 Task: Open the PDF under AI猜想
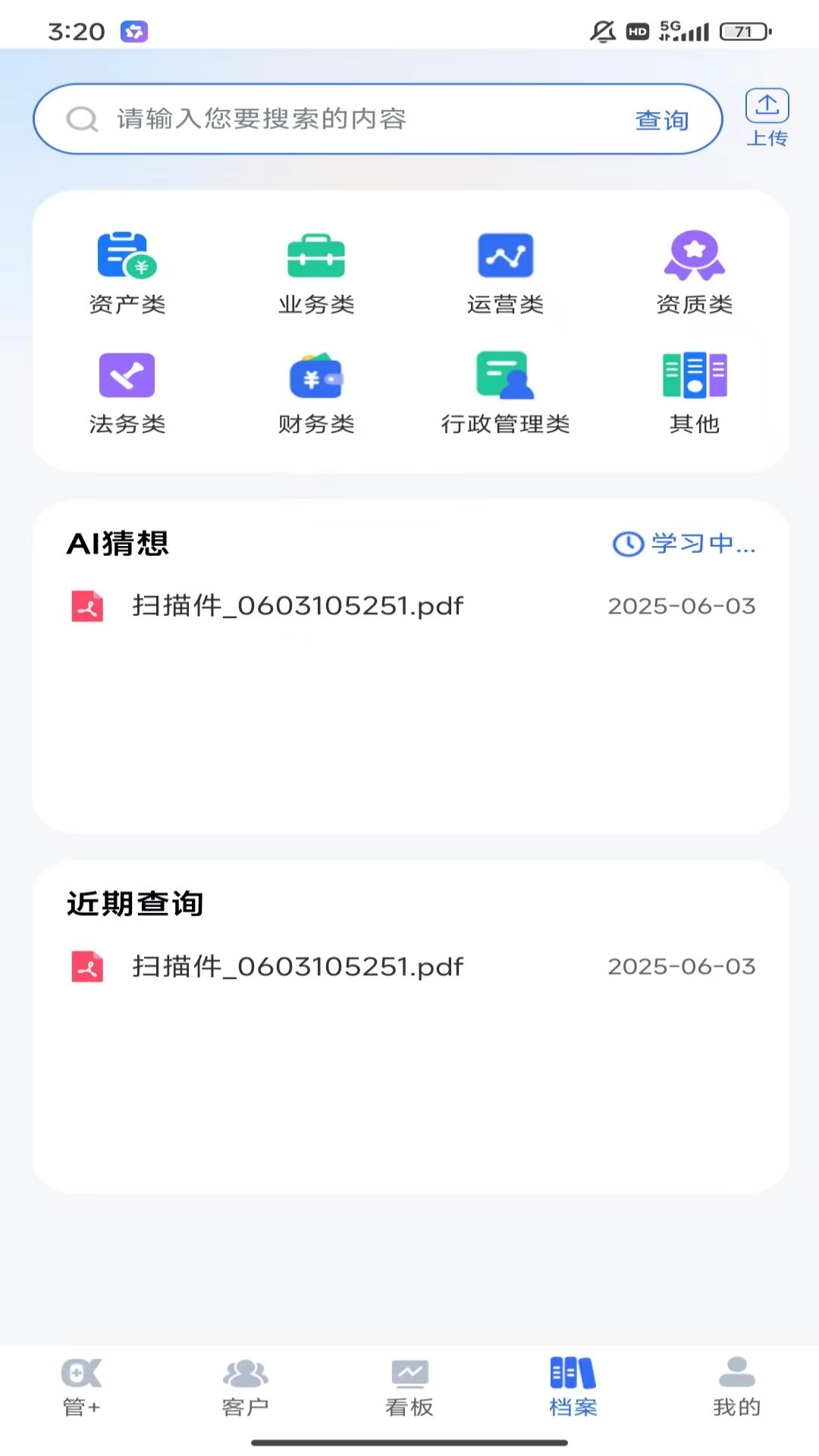[297, 606]
